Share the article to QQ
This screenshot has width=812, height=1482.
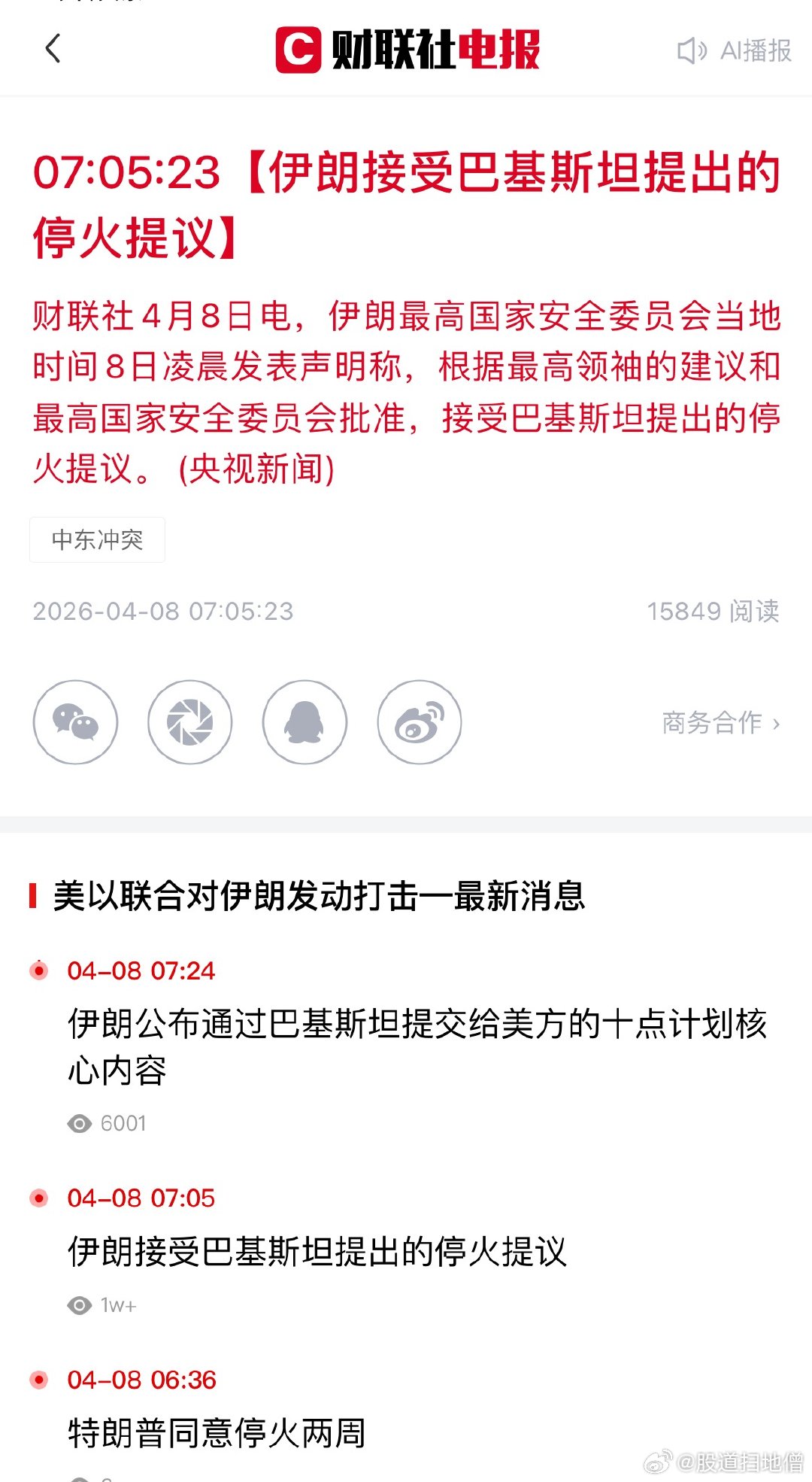pyautogui.click(x=304, y=721)
